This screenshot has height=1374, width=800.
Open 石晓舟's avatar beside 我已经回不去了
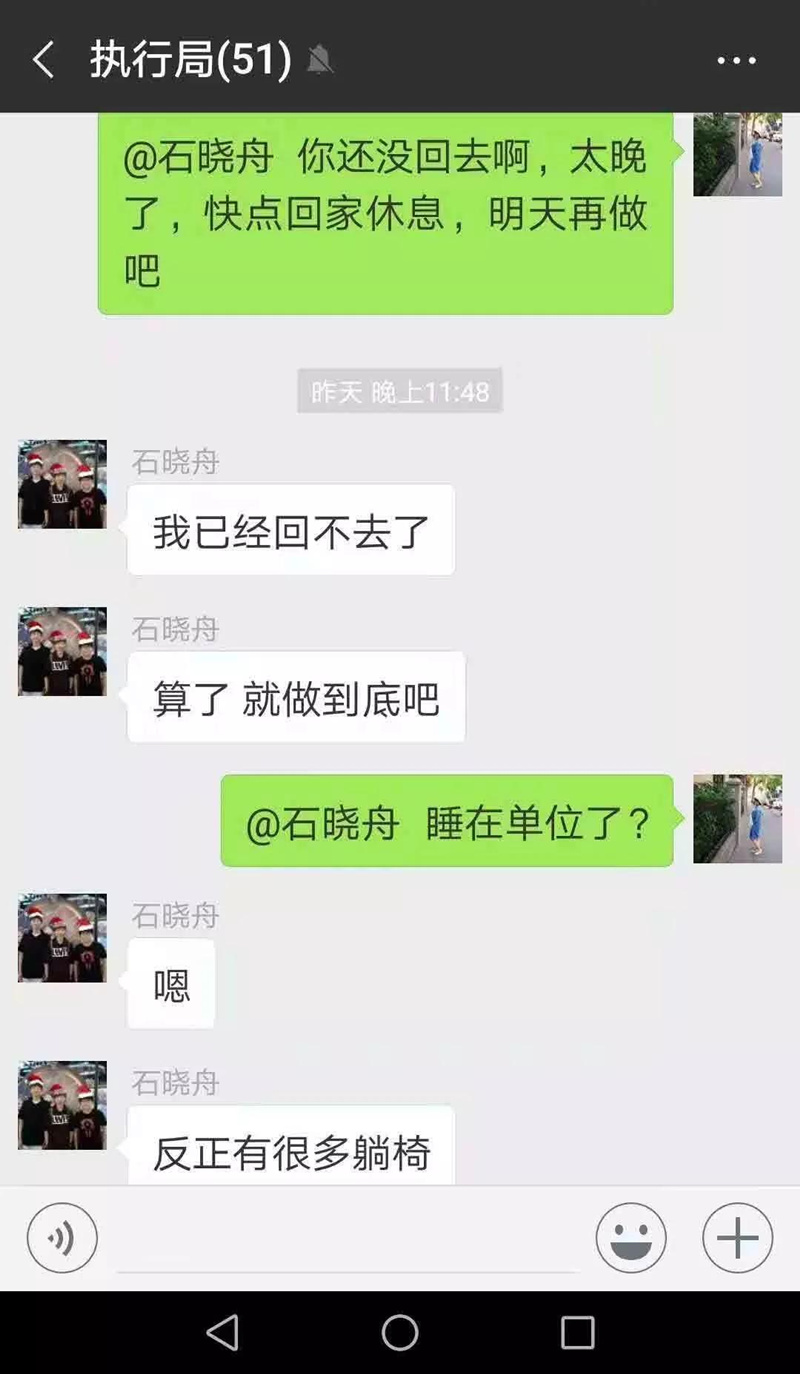[62, 484]
